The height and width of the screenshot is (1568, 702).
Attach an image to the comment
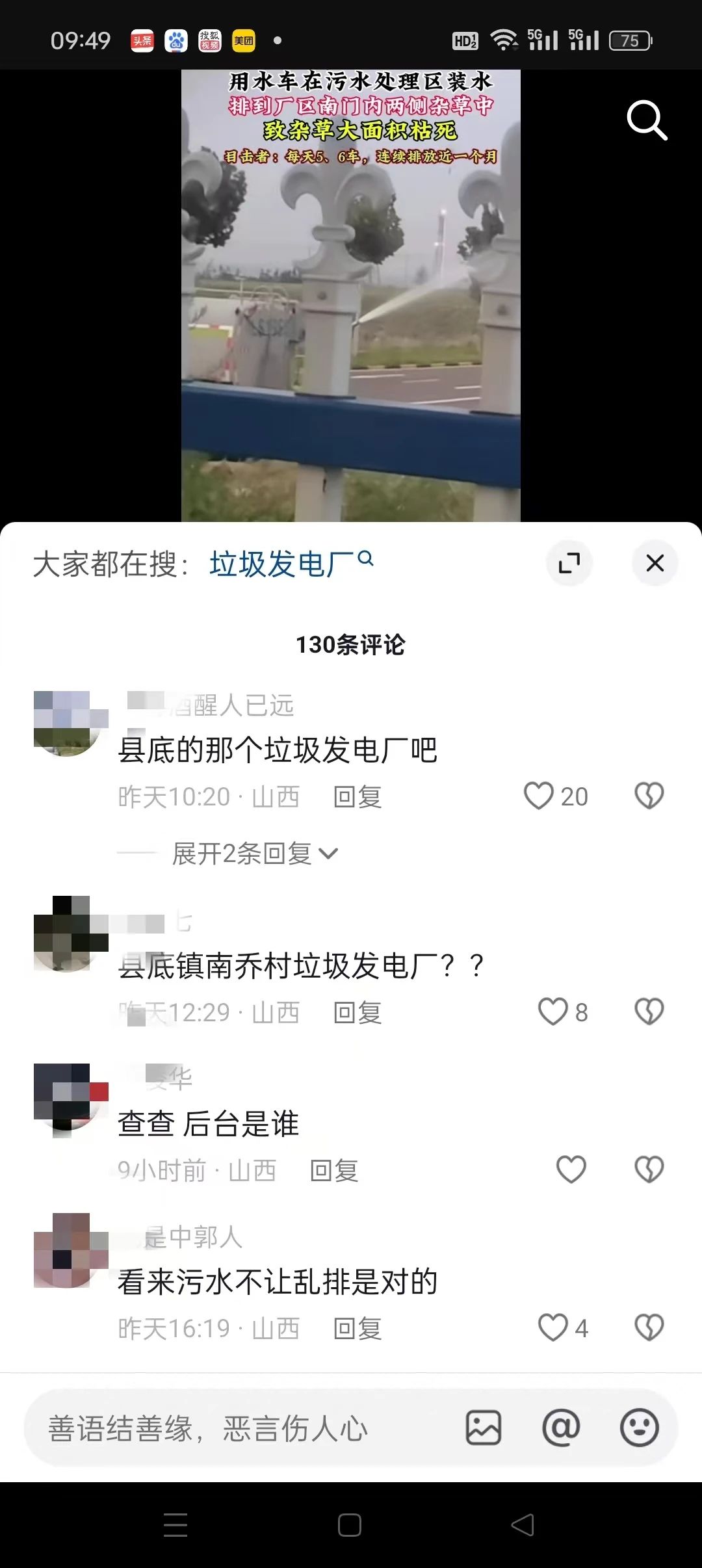484,1428
